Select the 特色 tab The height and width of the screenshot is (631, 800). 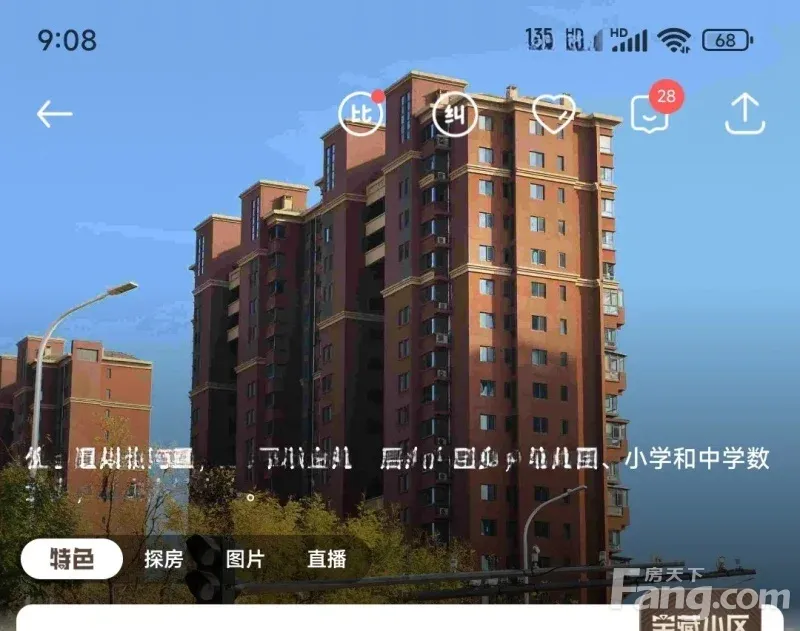point(72,559)
